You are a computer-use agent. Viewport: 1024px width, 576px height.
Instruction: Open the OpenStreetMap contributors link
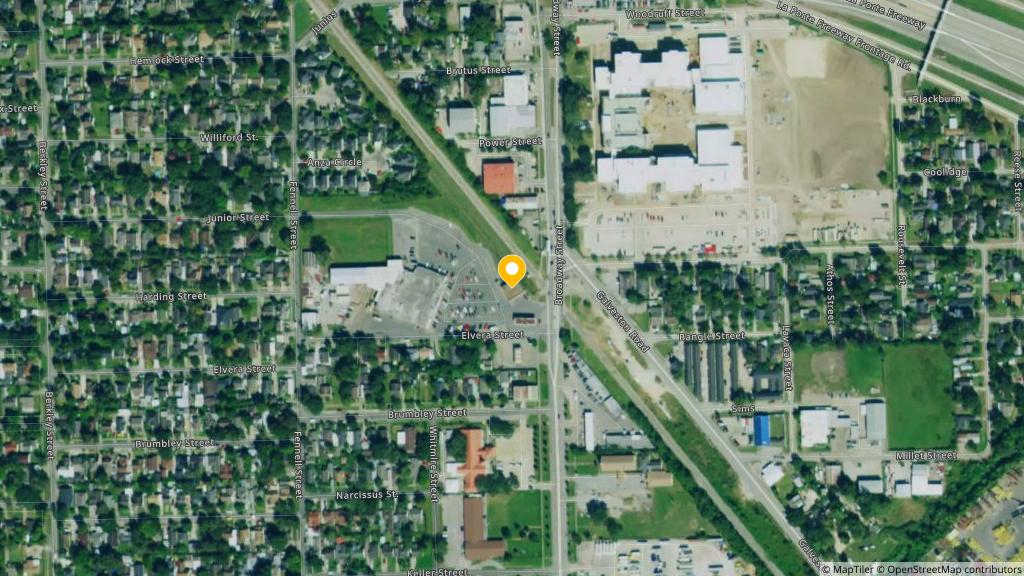click(950, 569)
